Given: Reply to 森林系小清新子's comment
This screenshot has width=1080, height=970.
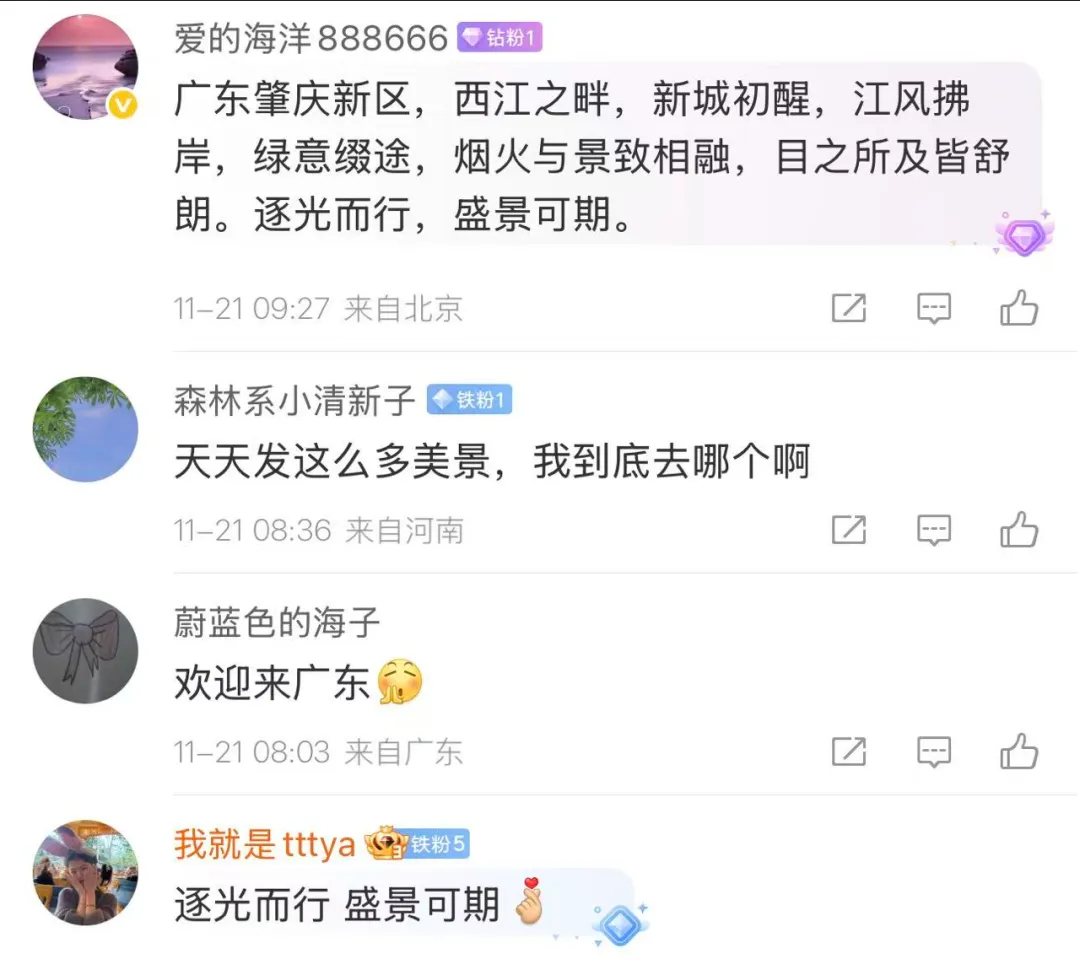Looking at the screenshot, I should [x=934, y=530].
